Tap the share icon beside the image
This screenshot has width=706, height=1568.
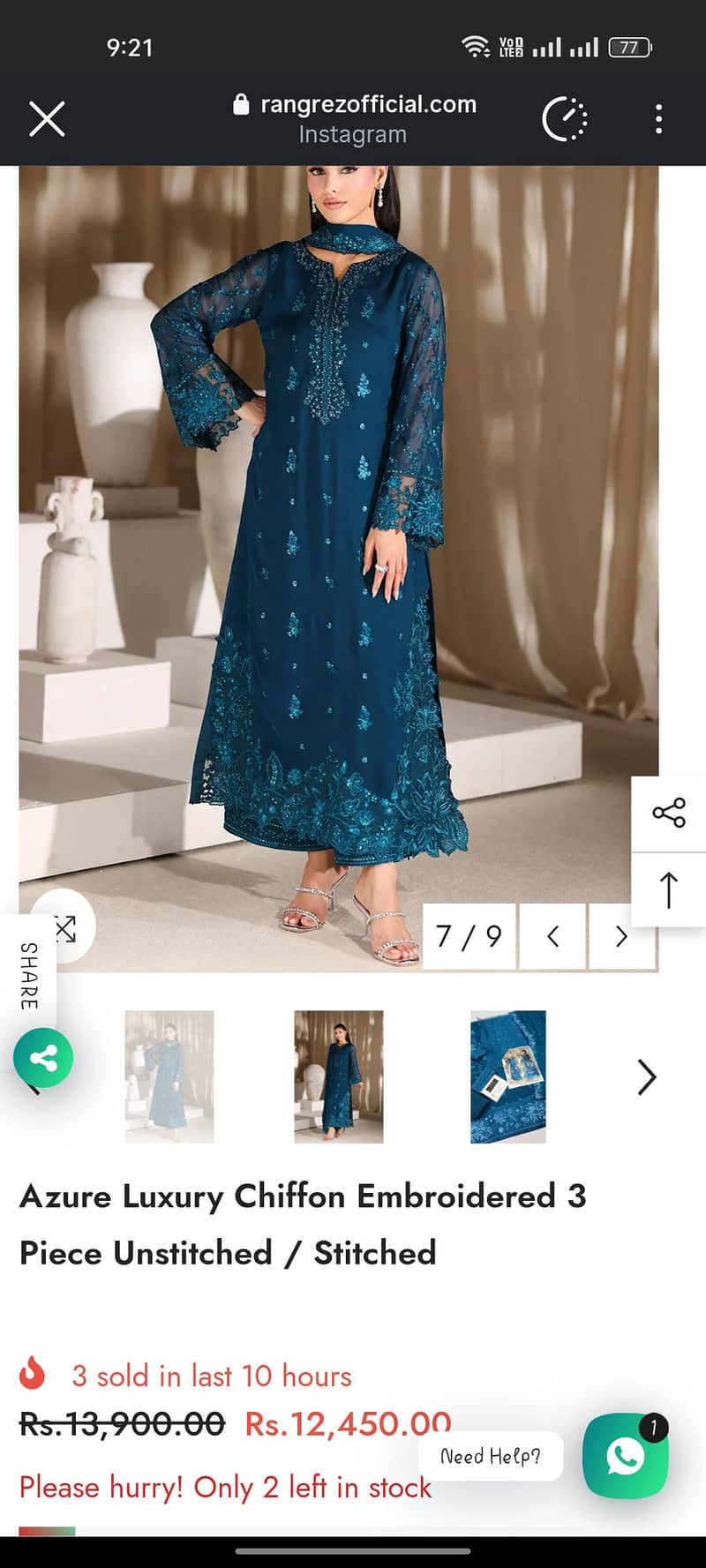coord(669,813)
